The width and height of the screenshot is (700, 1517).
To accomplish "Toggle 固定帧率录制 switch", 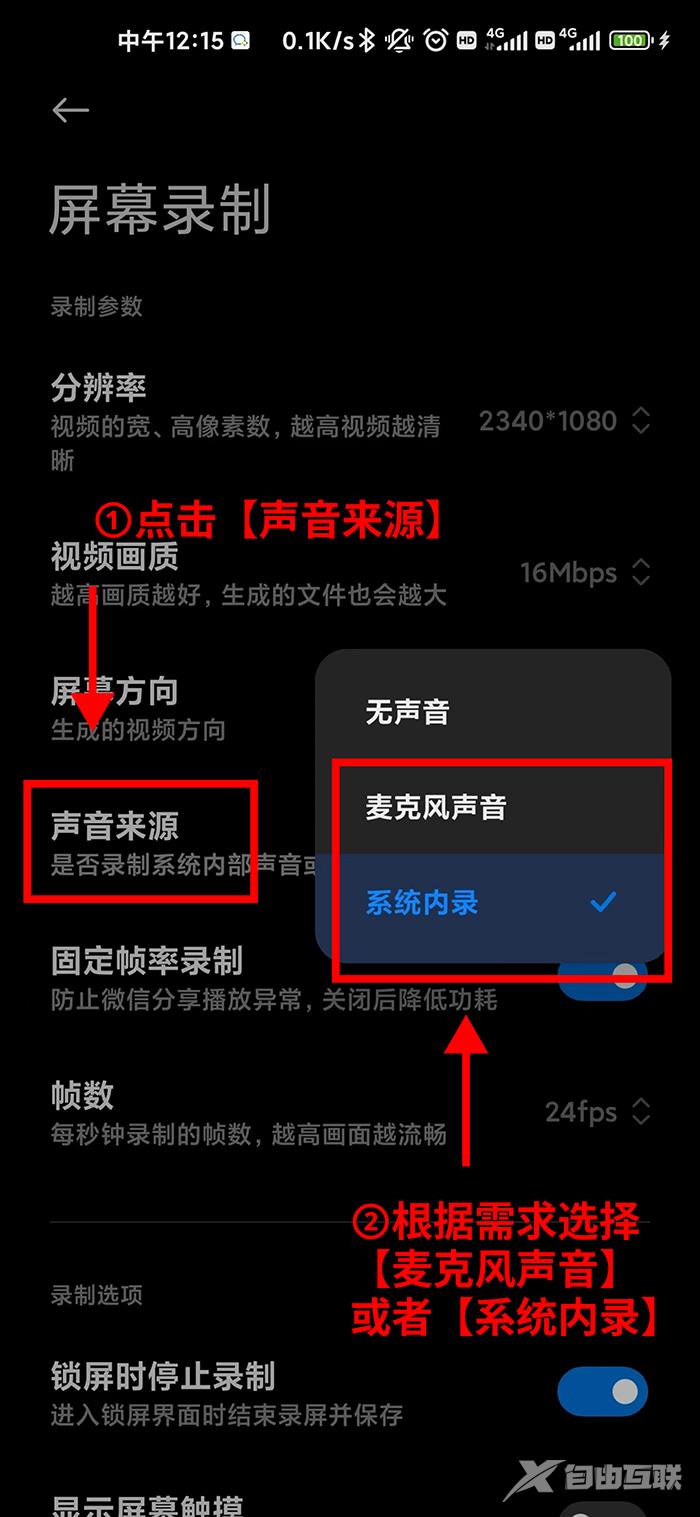I will coord(603,977).
